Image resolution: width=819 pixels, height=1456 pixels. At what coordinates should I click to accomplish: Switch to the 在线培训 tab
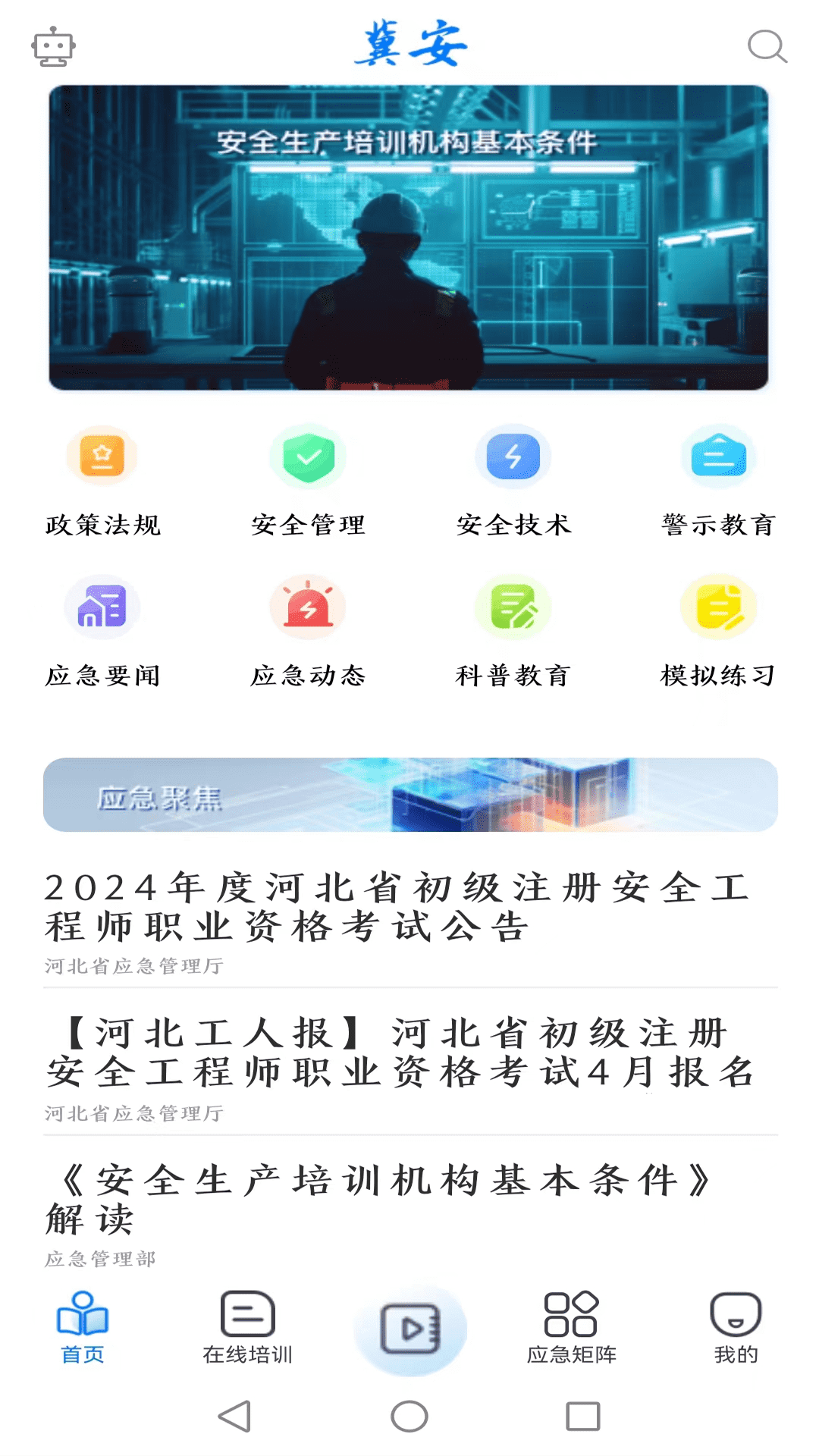247,1328
